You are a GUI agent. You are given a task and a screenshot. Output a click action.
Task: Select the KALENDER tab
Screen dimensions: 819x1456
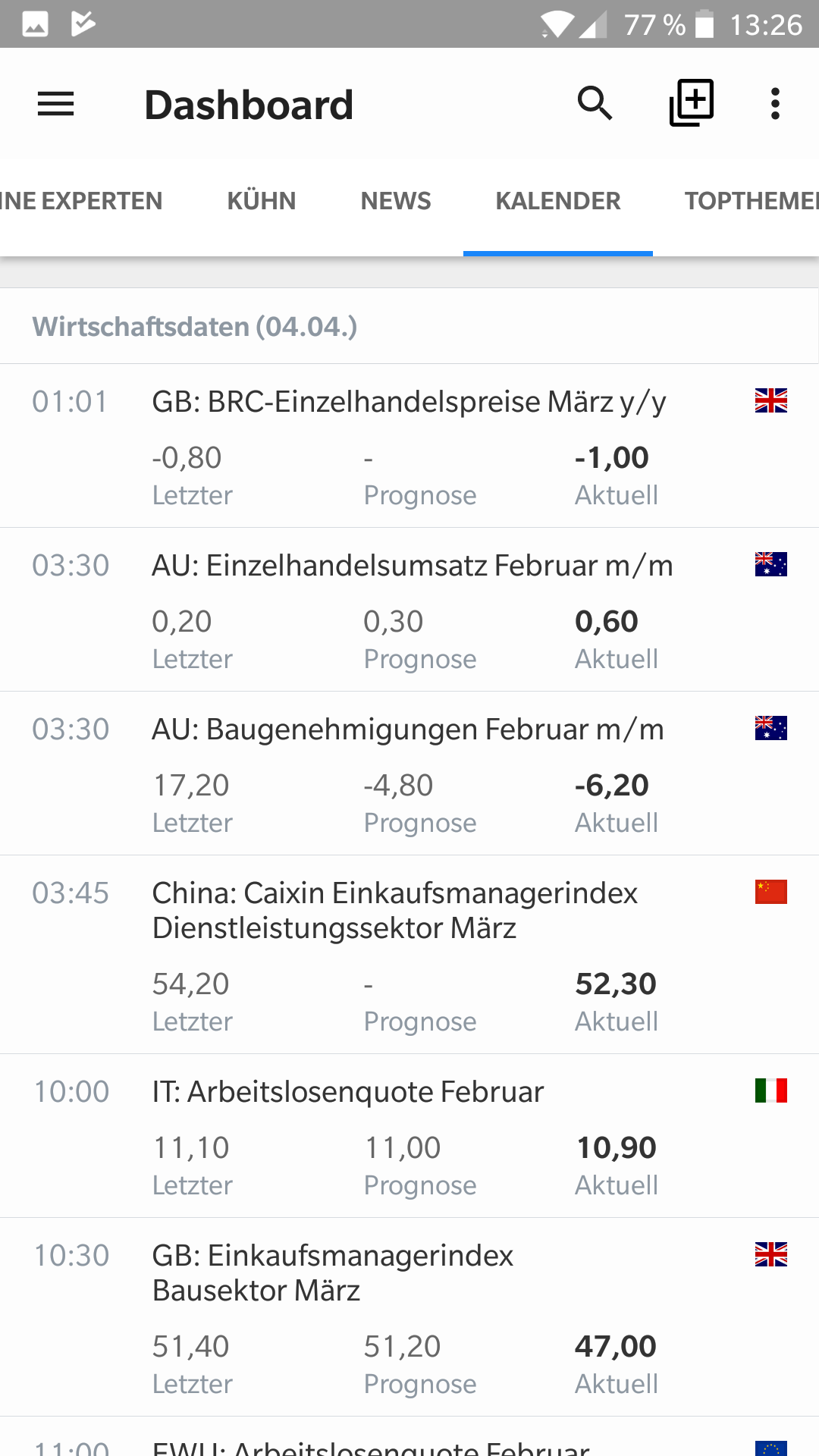pos(558,201)
